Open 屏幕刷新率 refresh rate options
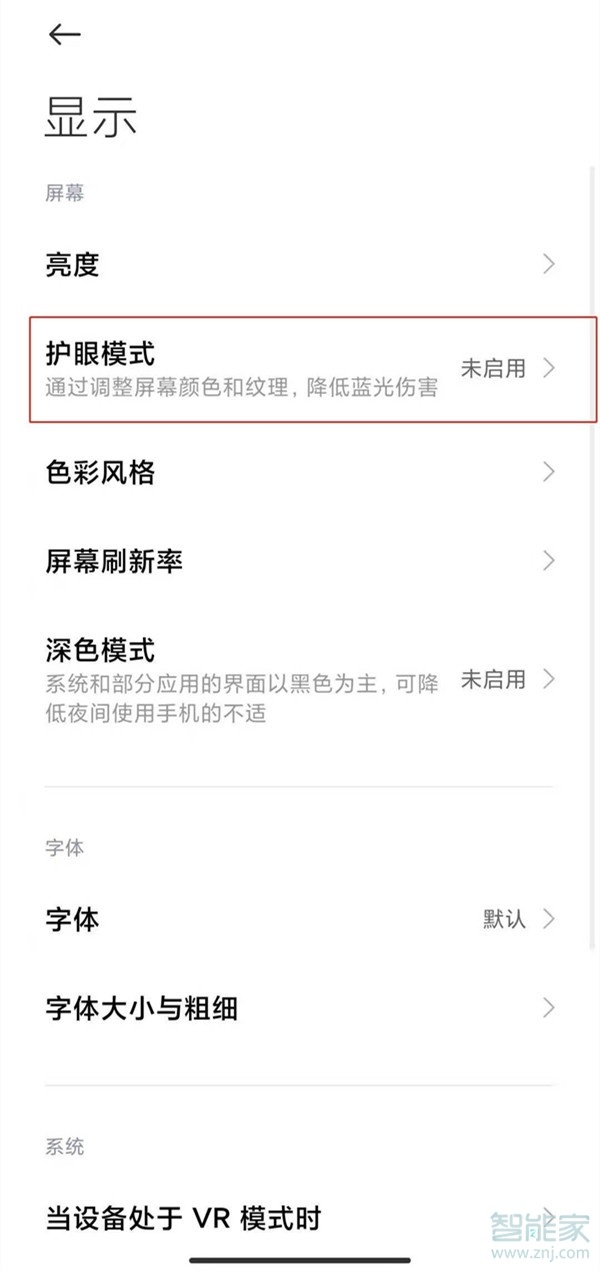This screenshot has width=600, height=1272. (300, 561)
